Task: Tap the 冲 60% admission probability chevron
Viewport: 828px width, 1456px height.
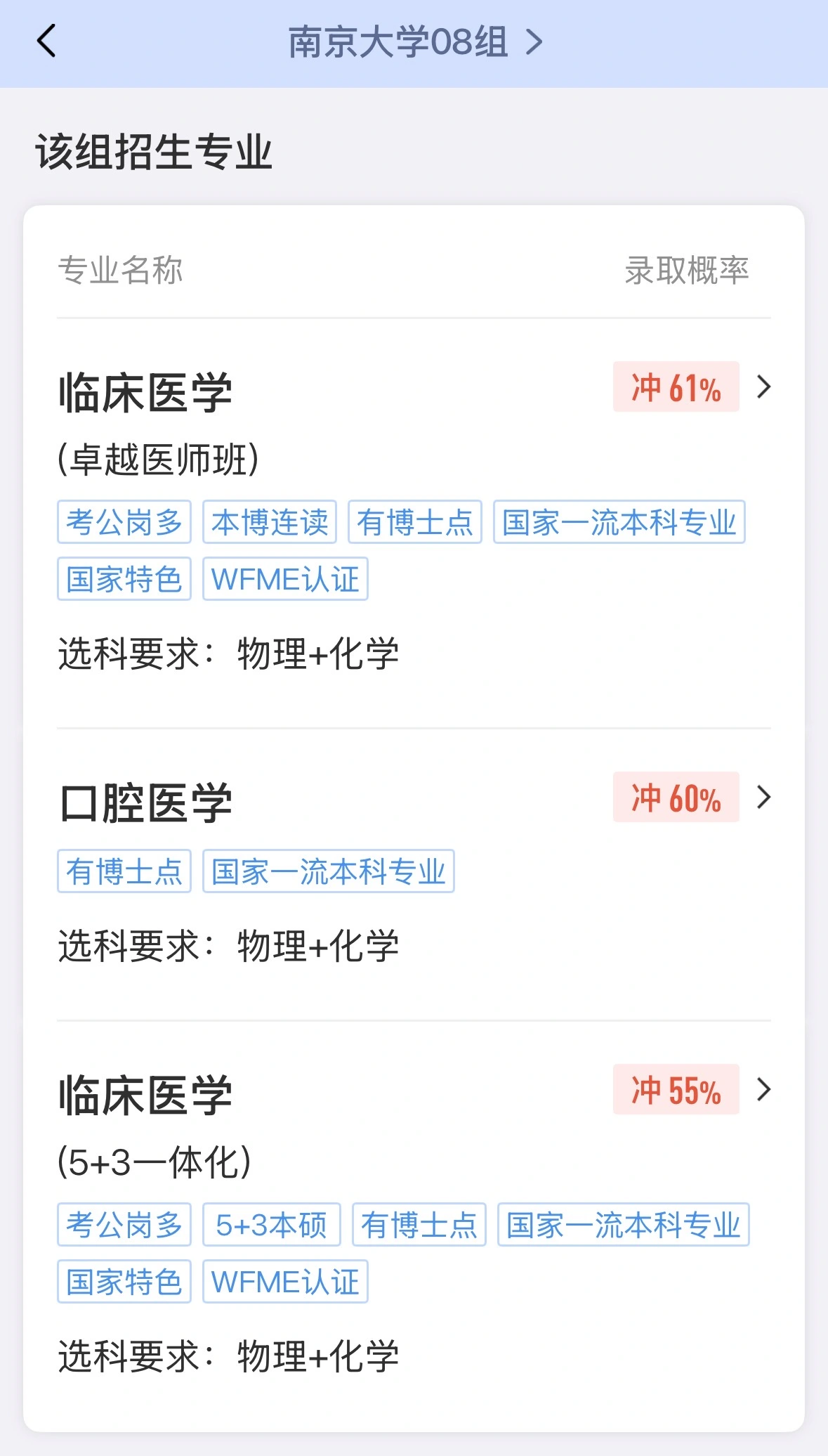Action: point(764,798)
